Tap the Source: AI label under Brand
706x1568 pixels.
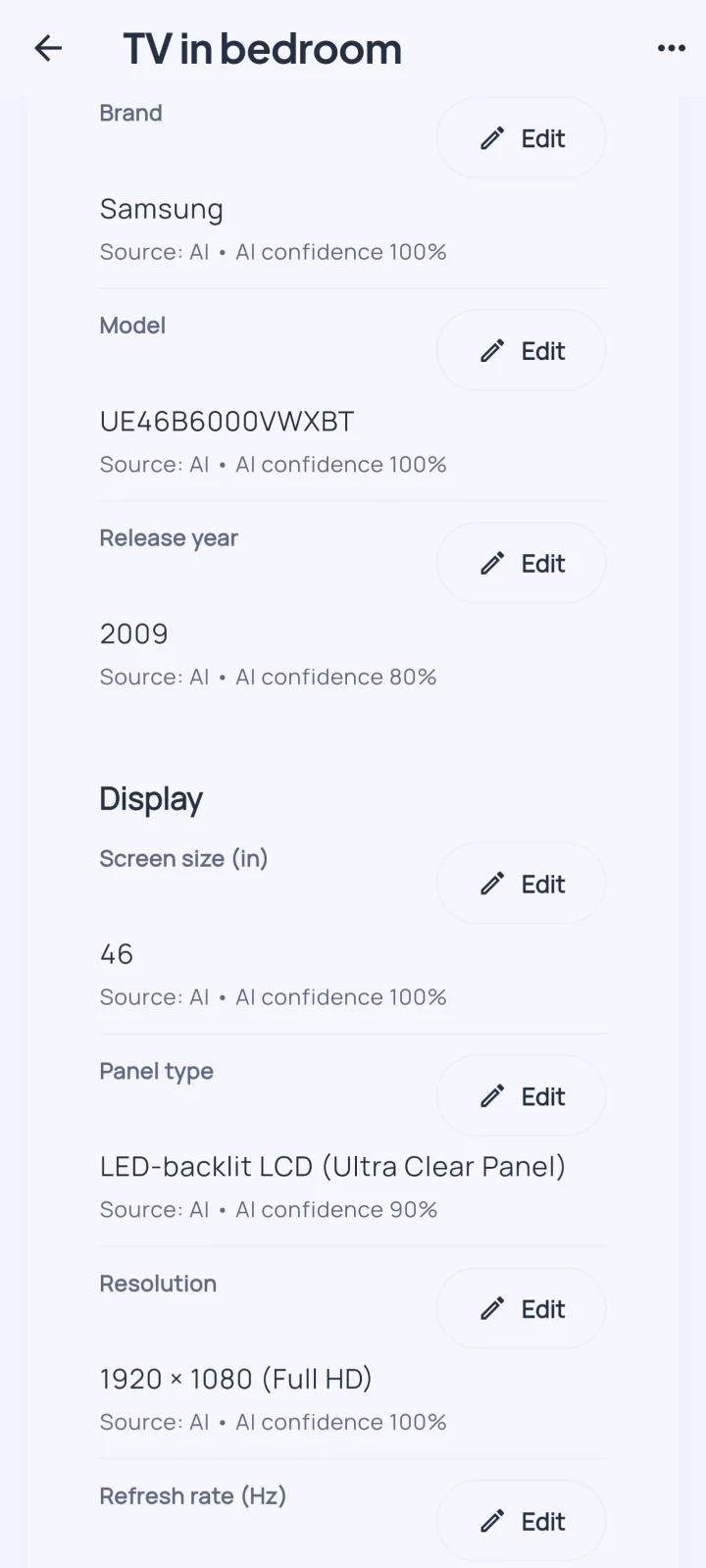154,252
